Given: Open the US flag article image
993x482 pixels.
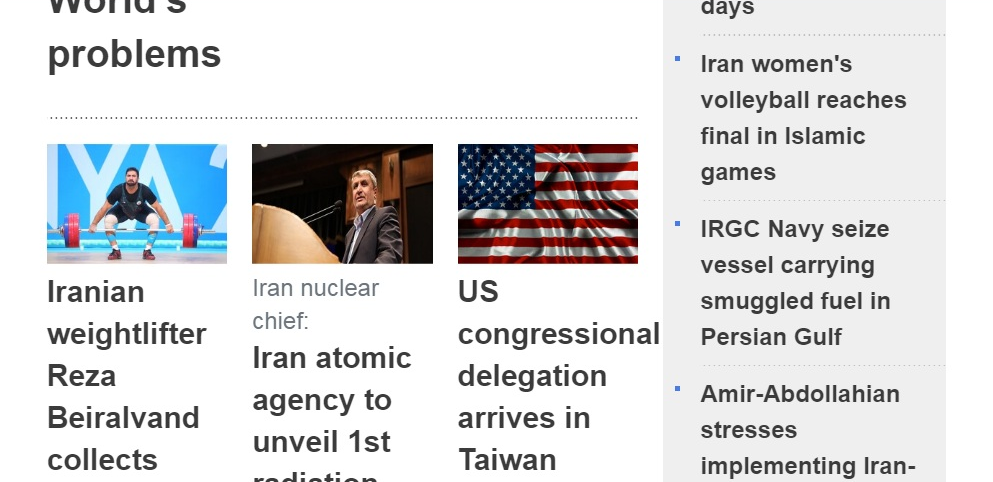Looking at the screenshot, I should pos(547,204).
